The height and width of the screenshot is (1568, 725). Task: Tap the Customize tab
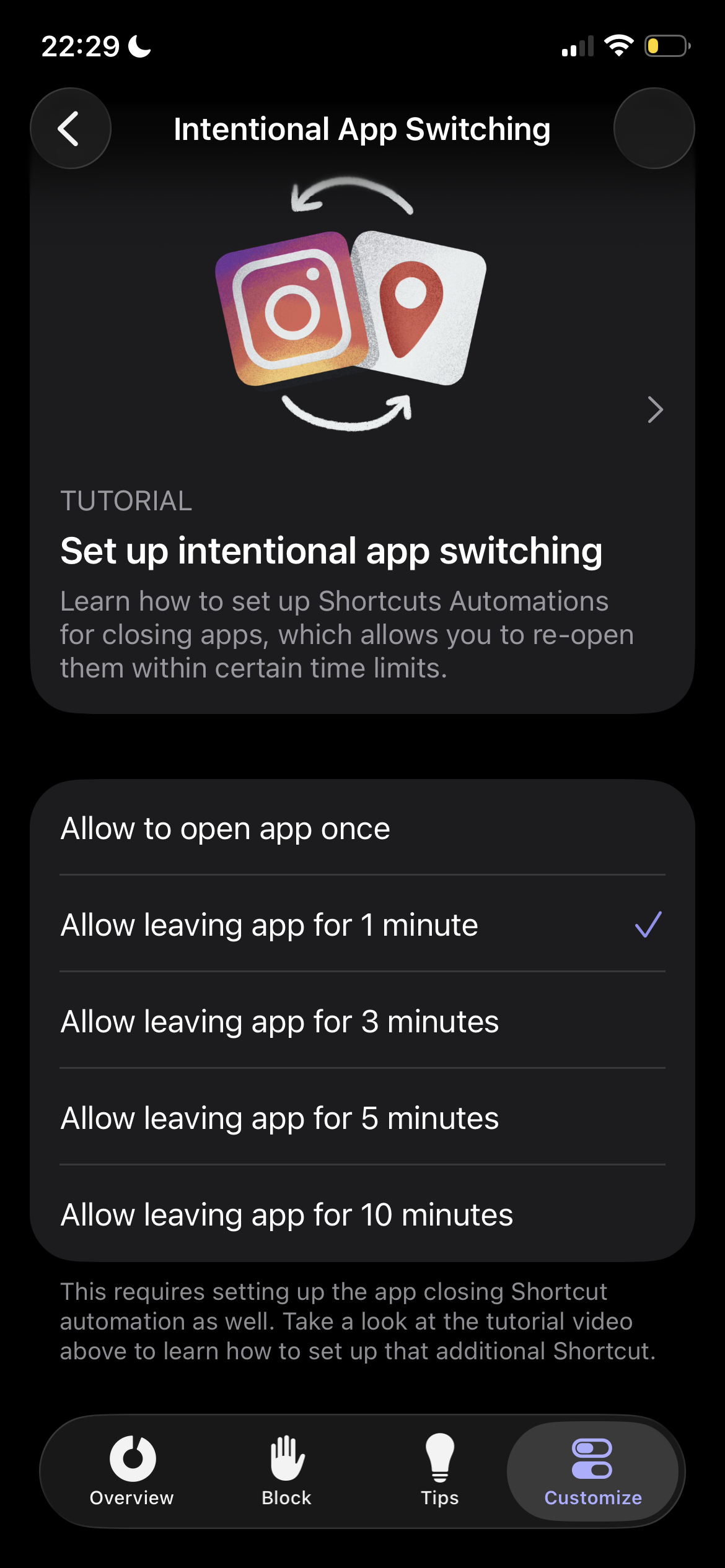(592, 1471)
